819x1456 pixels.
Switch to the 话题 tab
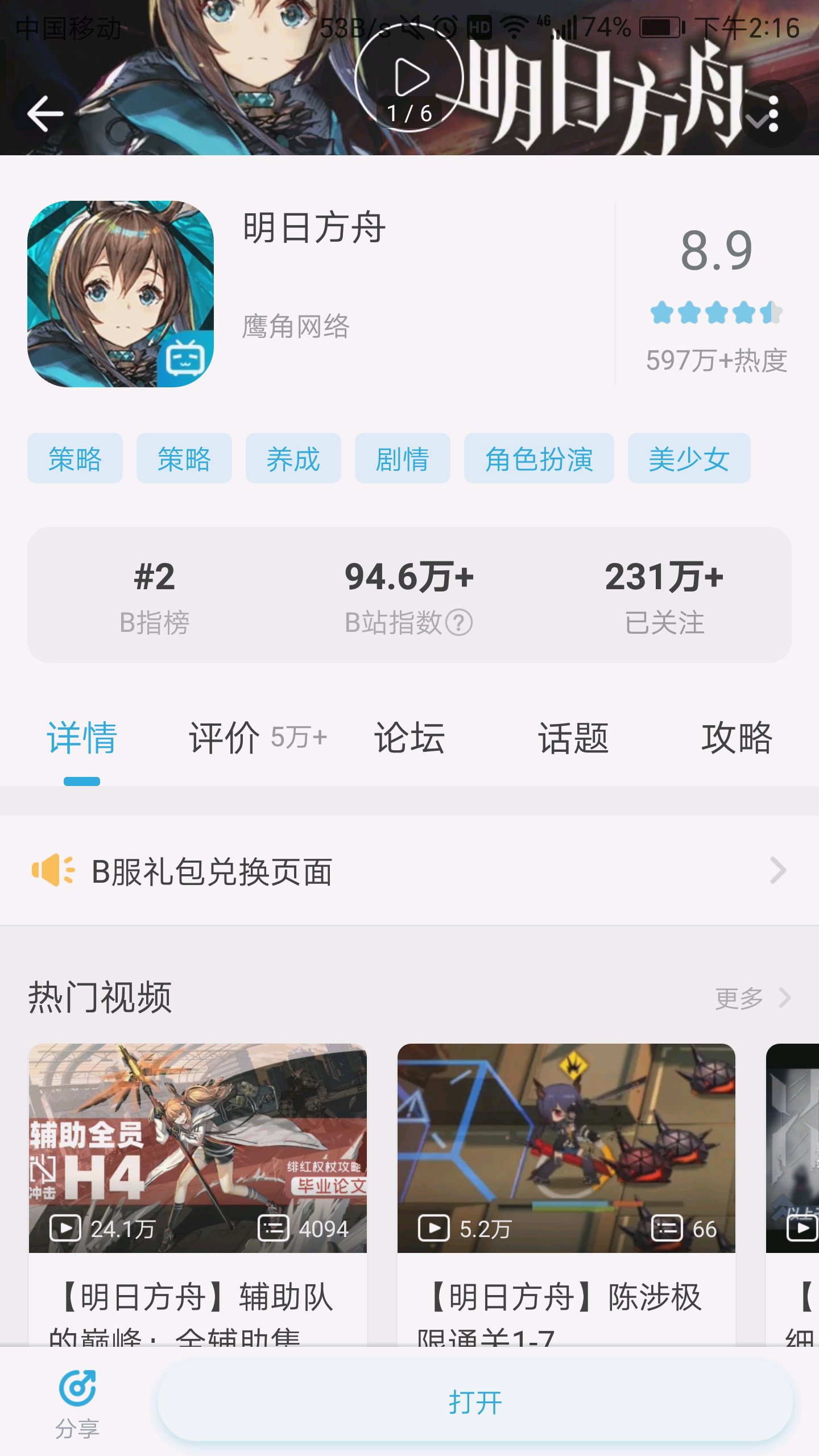coord(573,738)
